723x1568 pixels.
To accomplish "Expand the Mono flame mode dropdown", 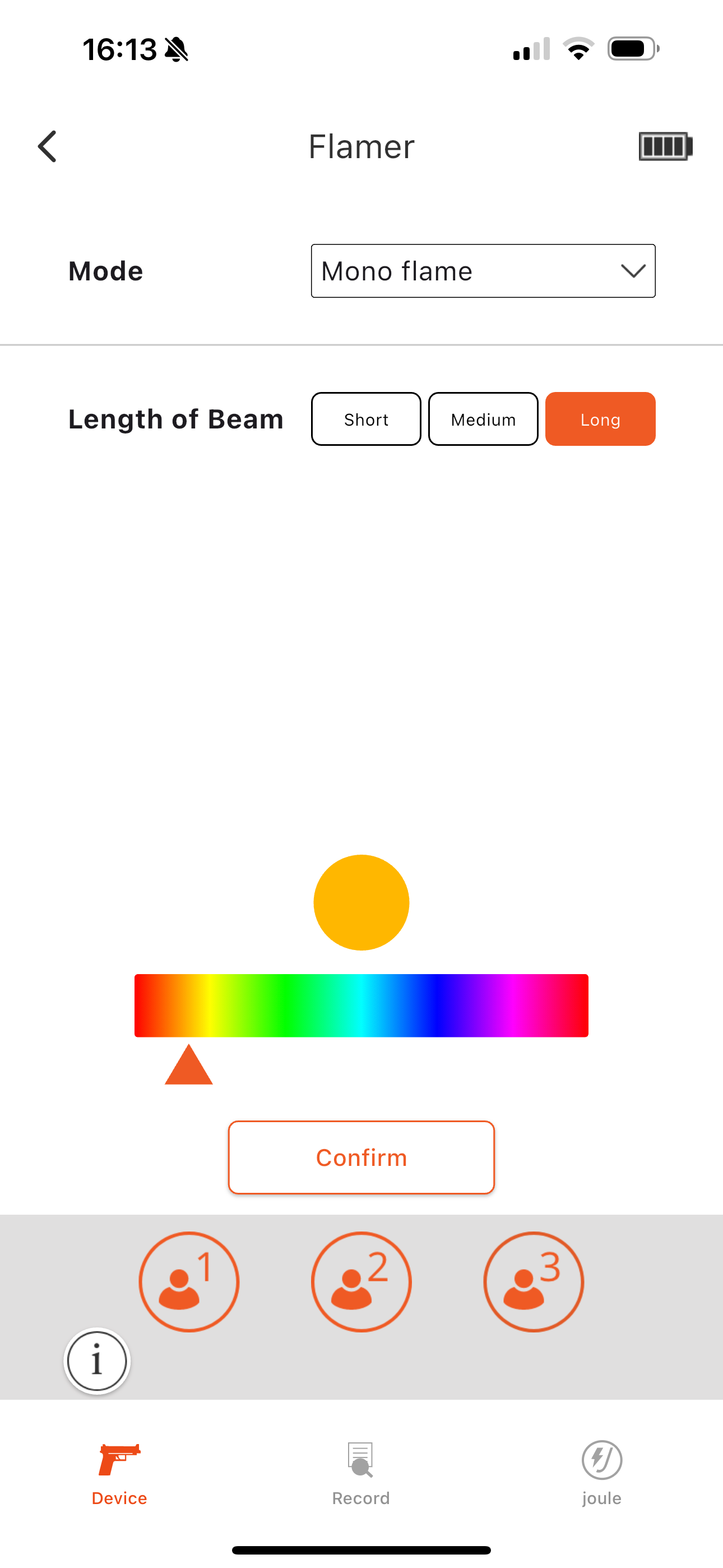I will coord(483,271).
